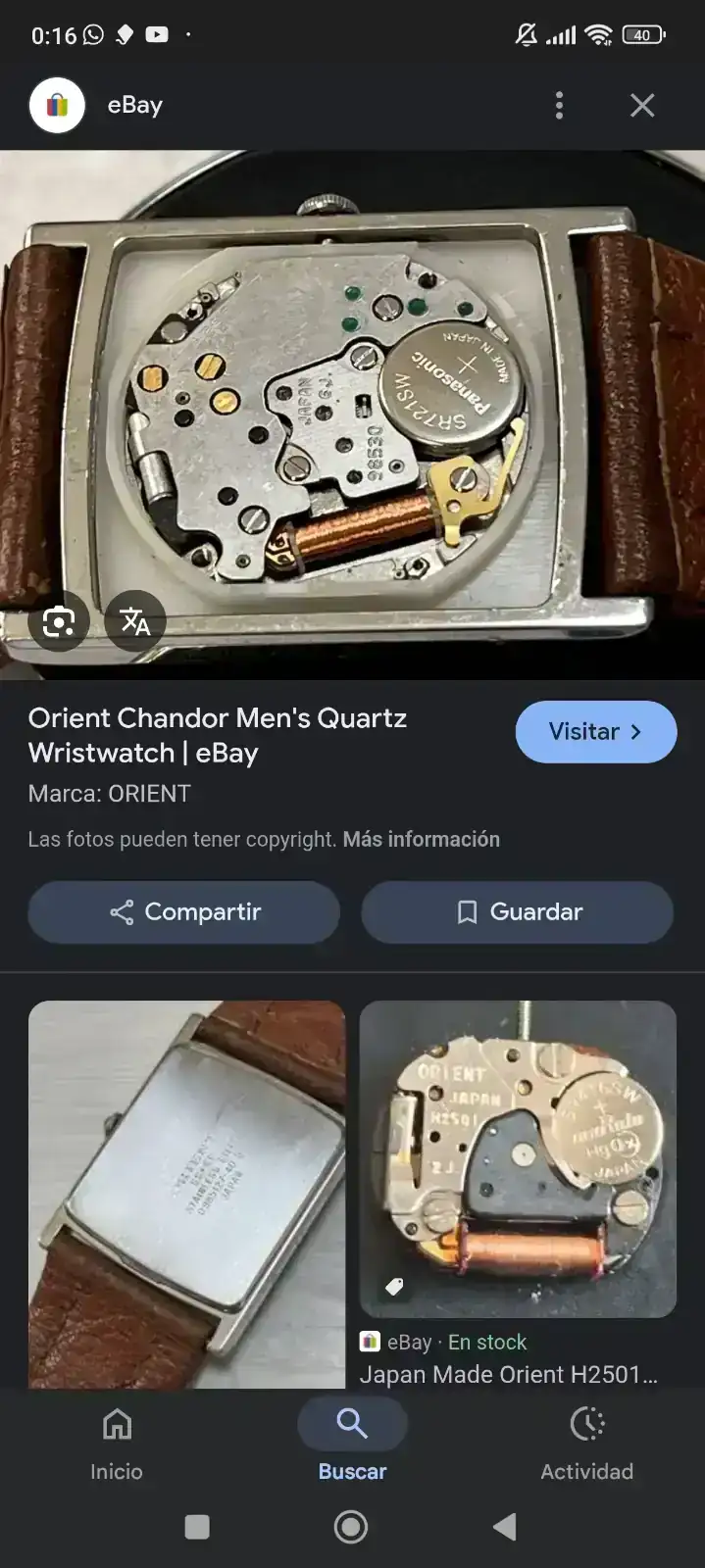
Task: Translate text in the image
Action: [135, 621]
